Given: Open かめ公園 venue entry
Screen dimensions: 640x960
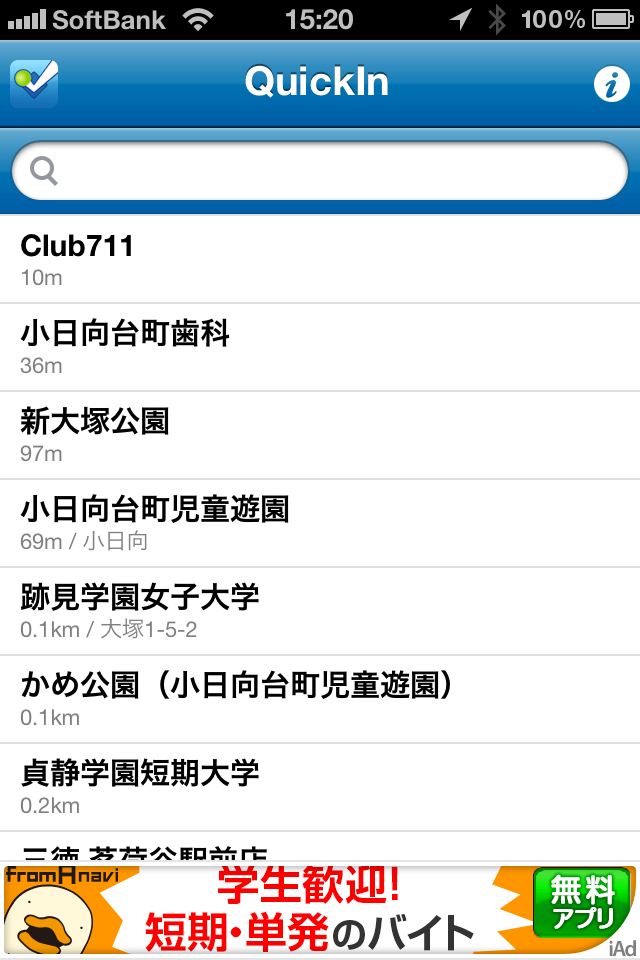Looking at the screenshot, I should click(320, 699).
